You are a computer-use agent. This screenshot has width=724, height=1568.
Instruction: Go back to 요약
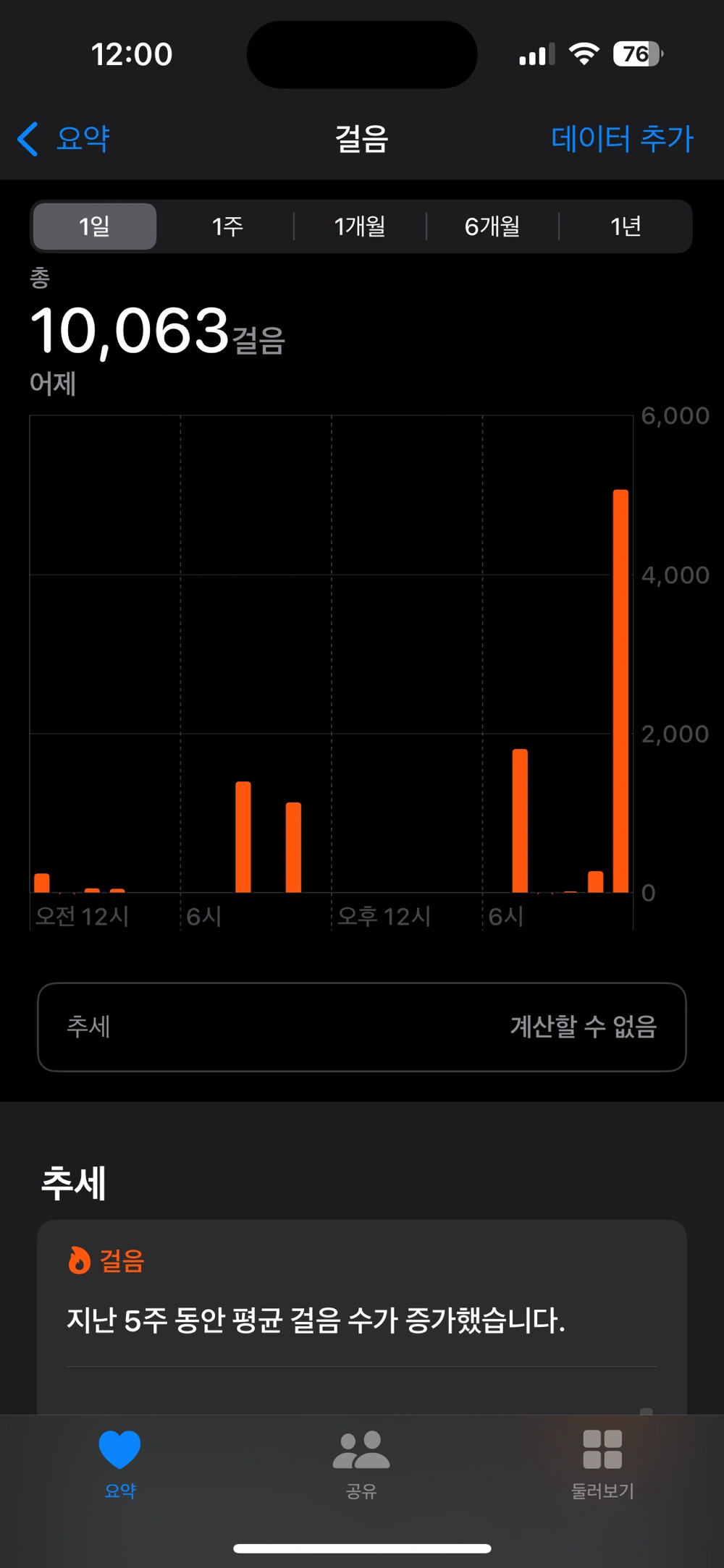(x=65, y=139)
